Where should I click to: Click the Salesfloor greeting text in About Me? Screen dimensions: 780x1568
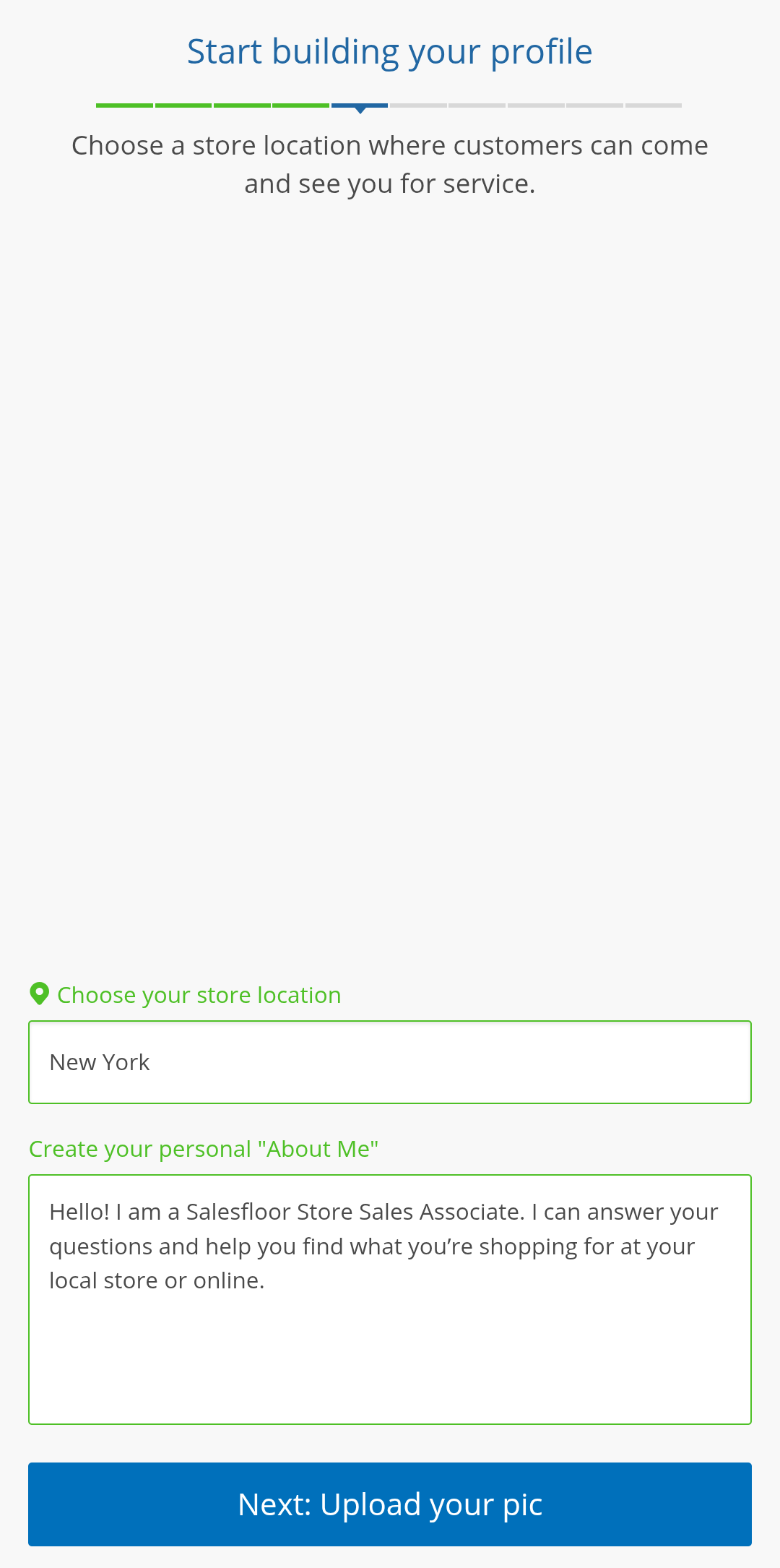pyautogui.click(x=383, y=1211)
